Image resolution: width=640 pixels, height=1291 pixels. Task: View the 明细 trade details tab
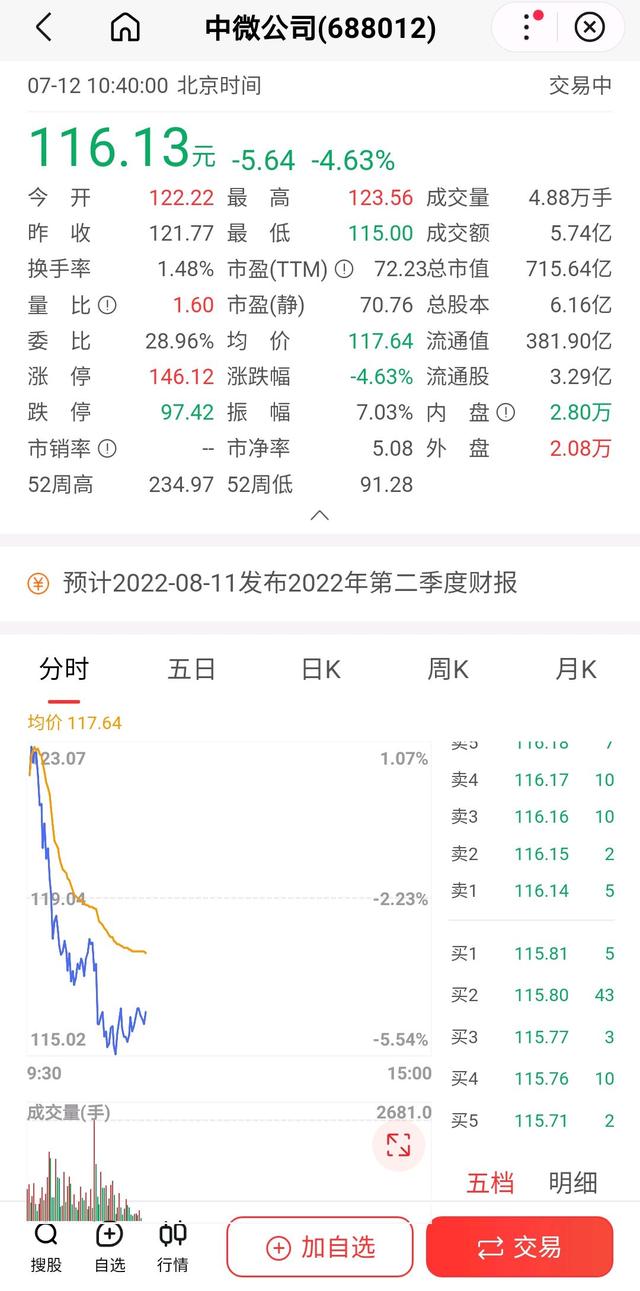pyautogui.click(x=573, y=1183)
